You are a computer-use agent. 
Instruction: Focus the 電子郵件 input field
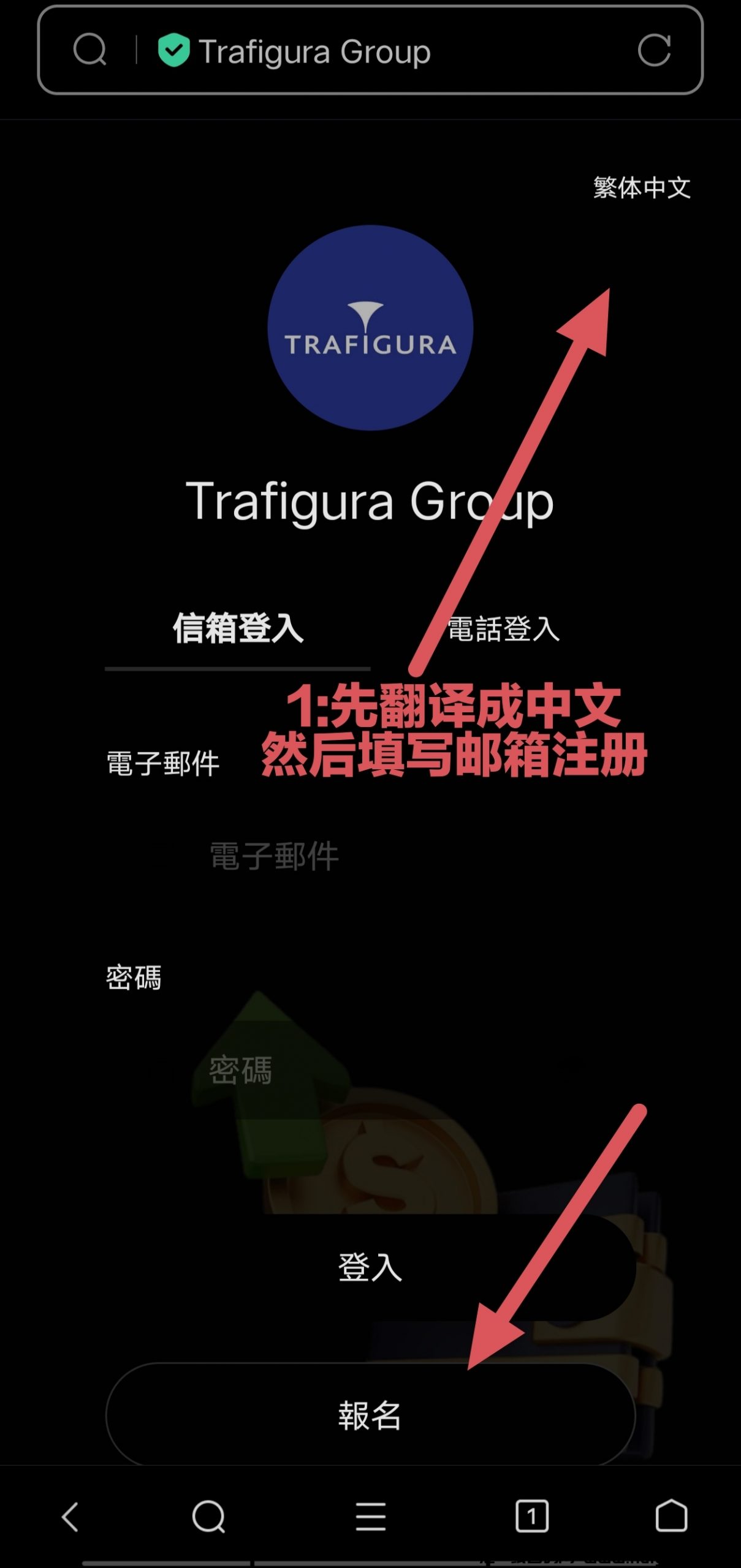(368, 856)
